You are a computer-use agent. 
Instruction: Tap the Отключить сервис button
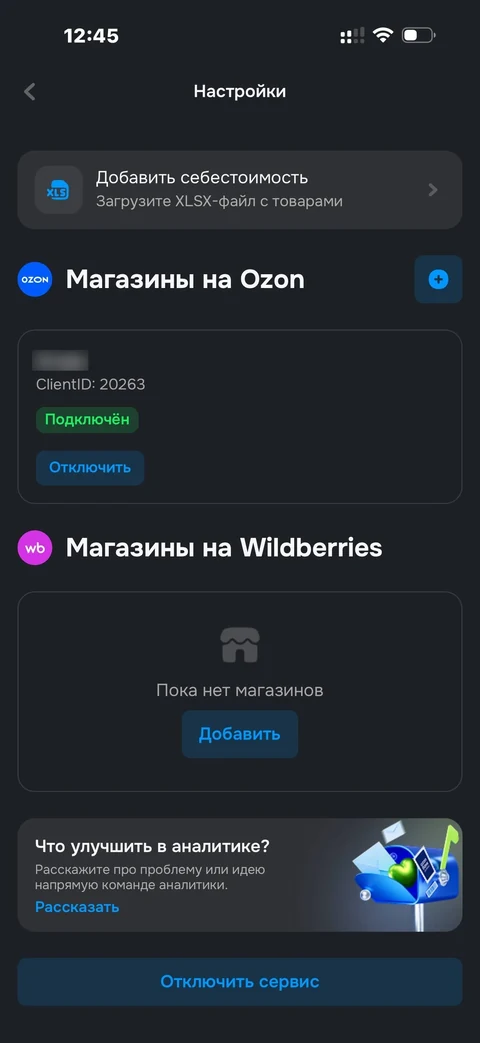click(239, 982)
